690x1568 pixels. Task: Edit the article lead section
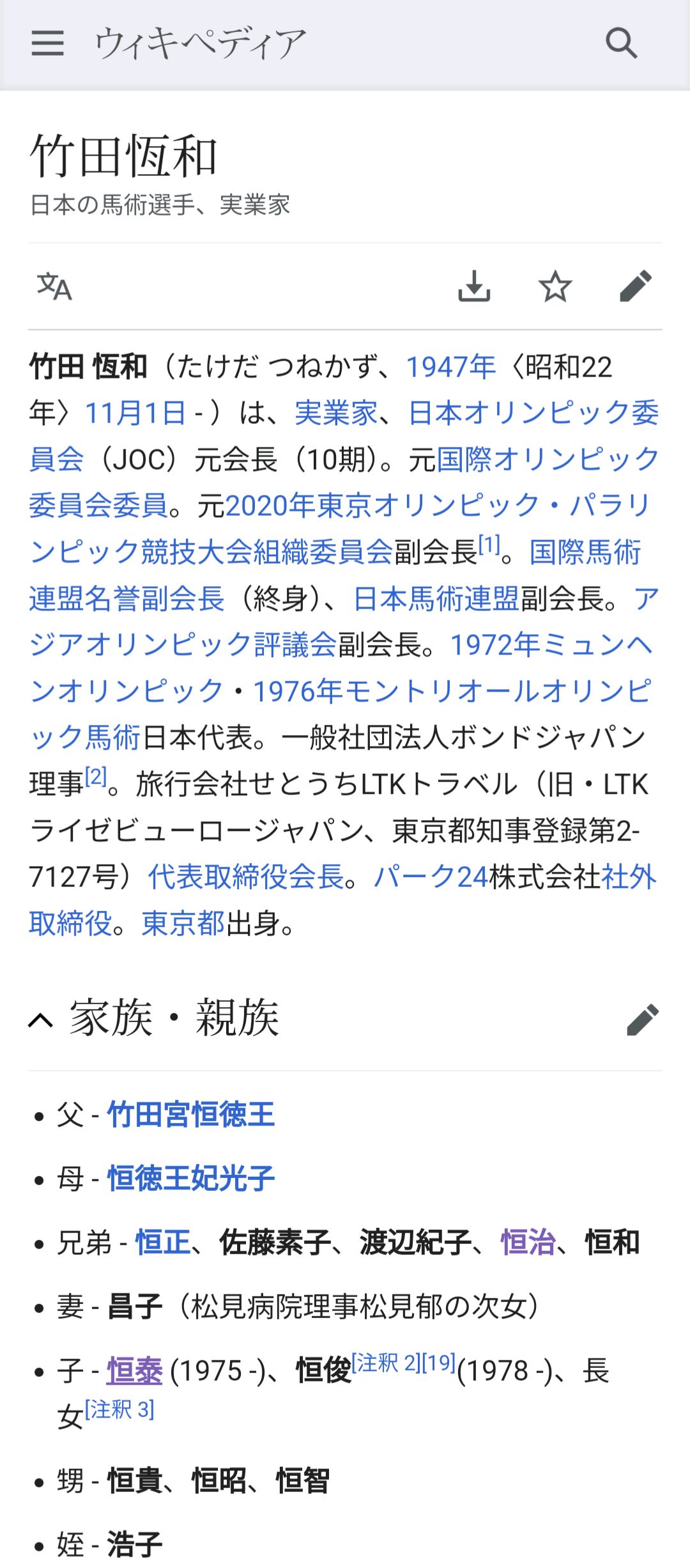636,286
